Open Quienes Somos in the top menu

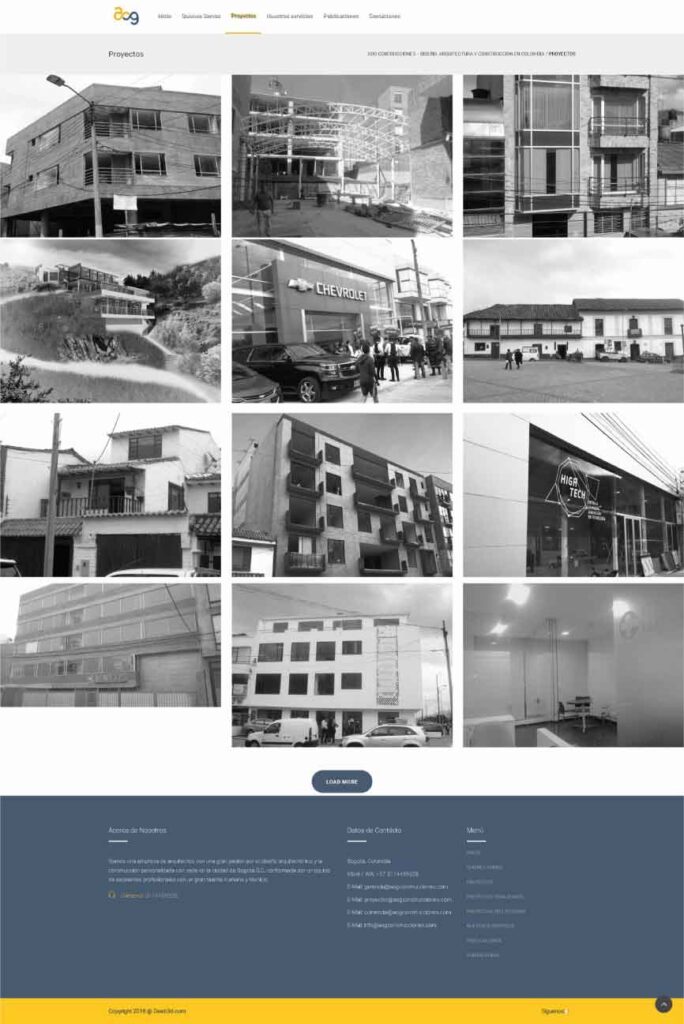[x=202, y=16]
